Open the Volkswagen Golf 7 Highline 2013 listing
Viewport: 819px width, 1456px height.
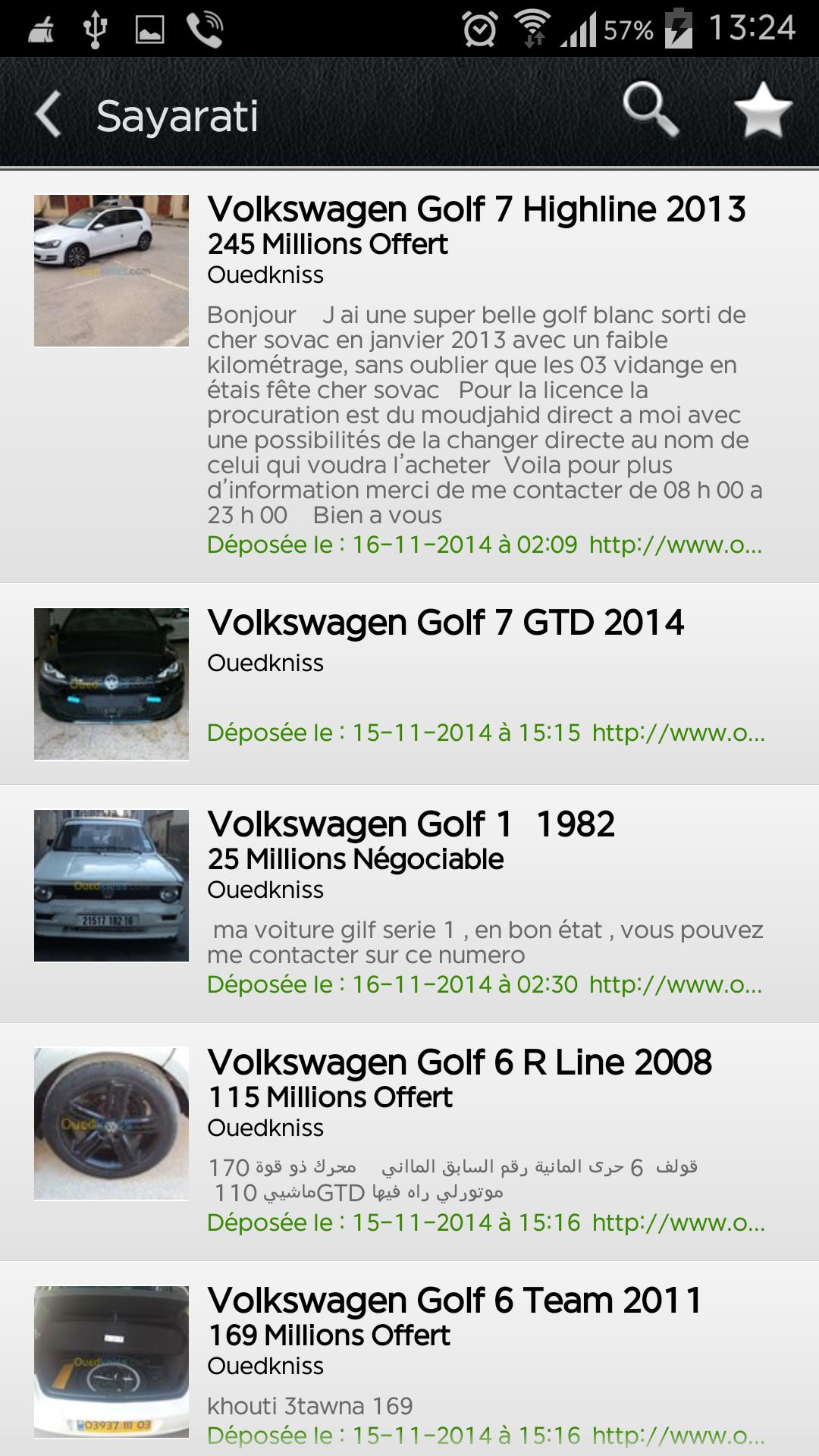point(476,210)
